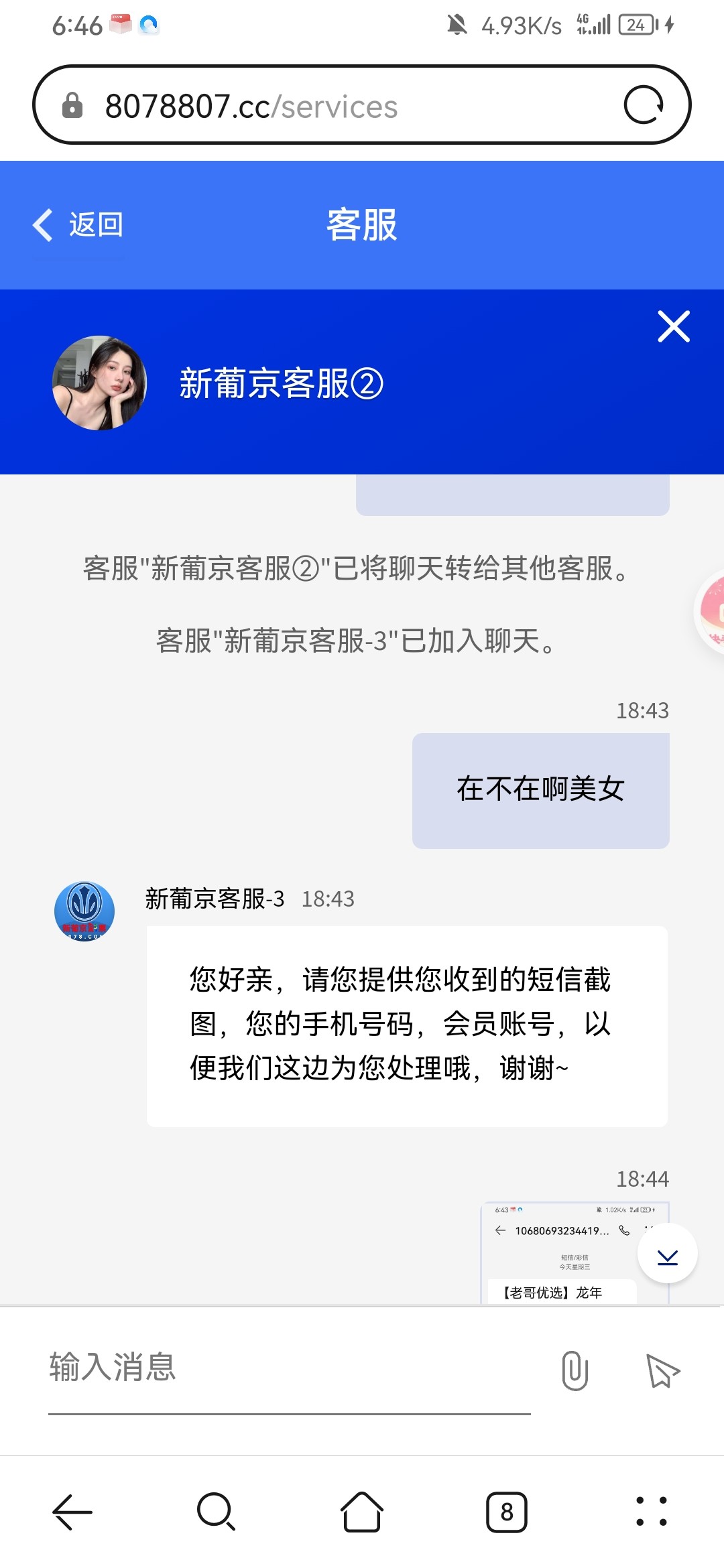Viewport: 724px width, 1568px height.
Task: Reload the page in the address bar
Action: click(643, 105)
